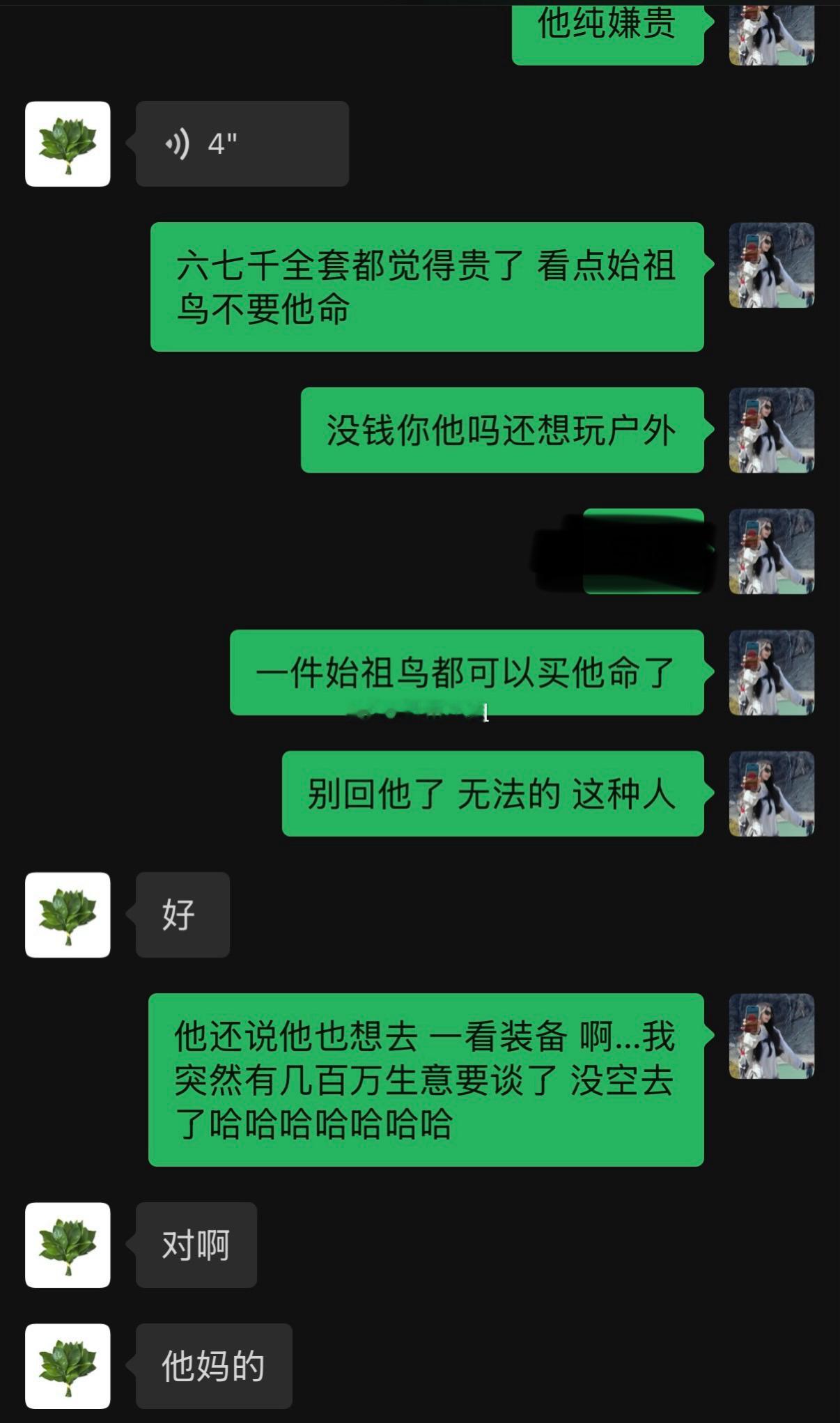Tap the 六七千全套 message bubble
This screenshot has height=1423, width=840.
pos(428,288)
